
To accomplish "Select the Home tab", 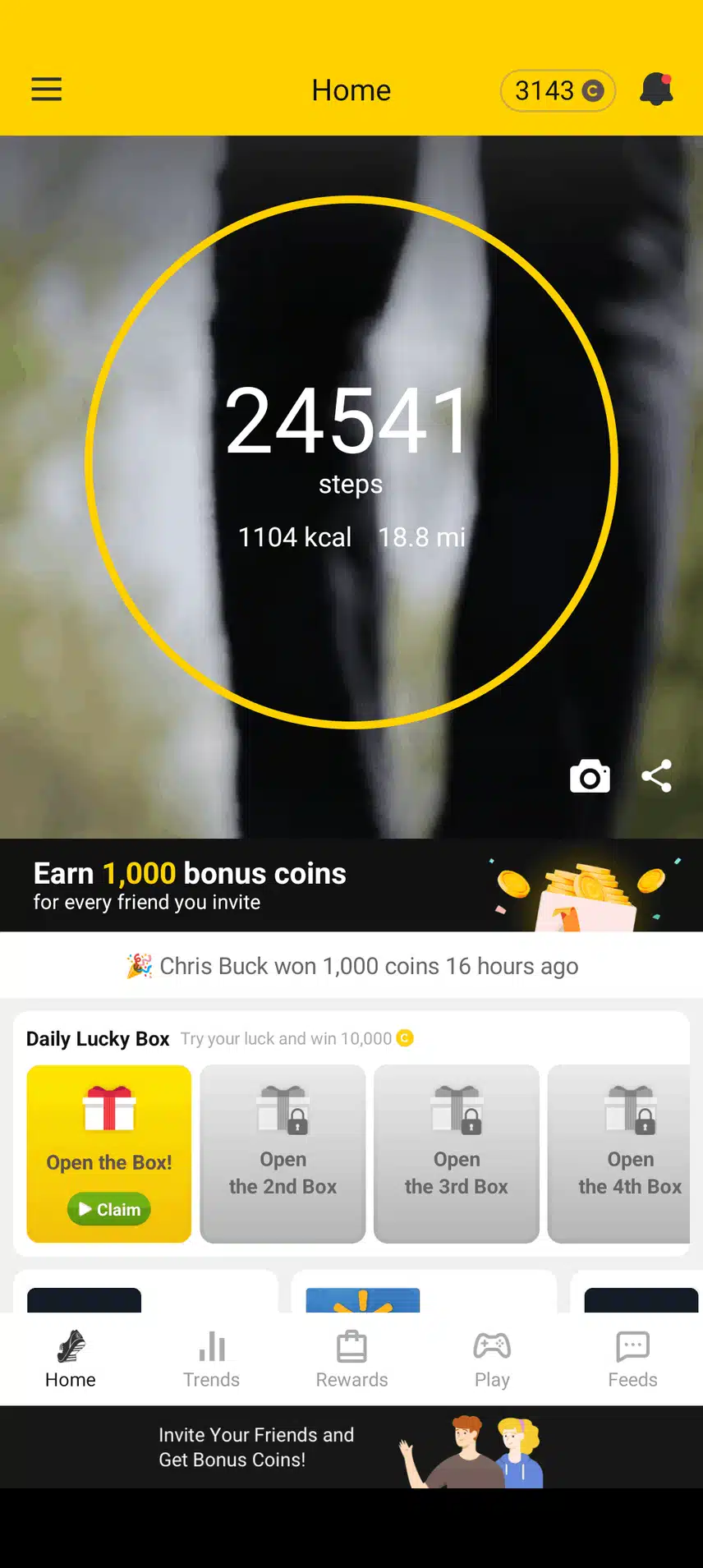I will [x=71, y=1359].
